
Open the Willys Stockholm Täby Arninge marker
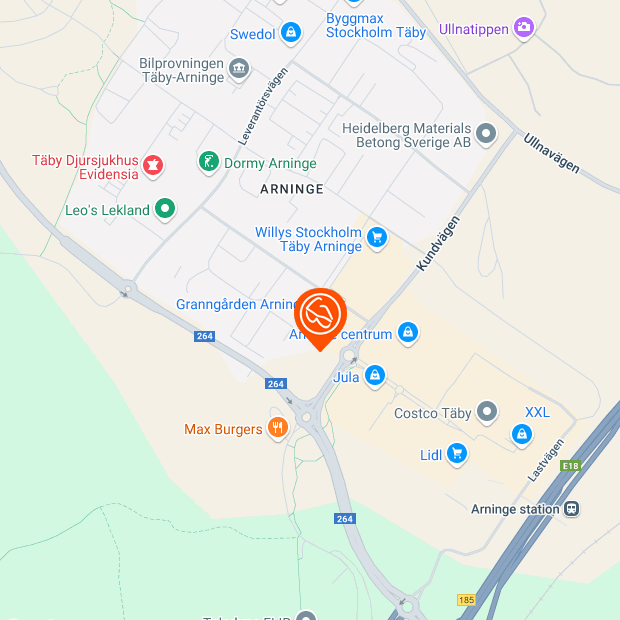click(377, 237)
